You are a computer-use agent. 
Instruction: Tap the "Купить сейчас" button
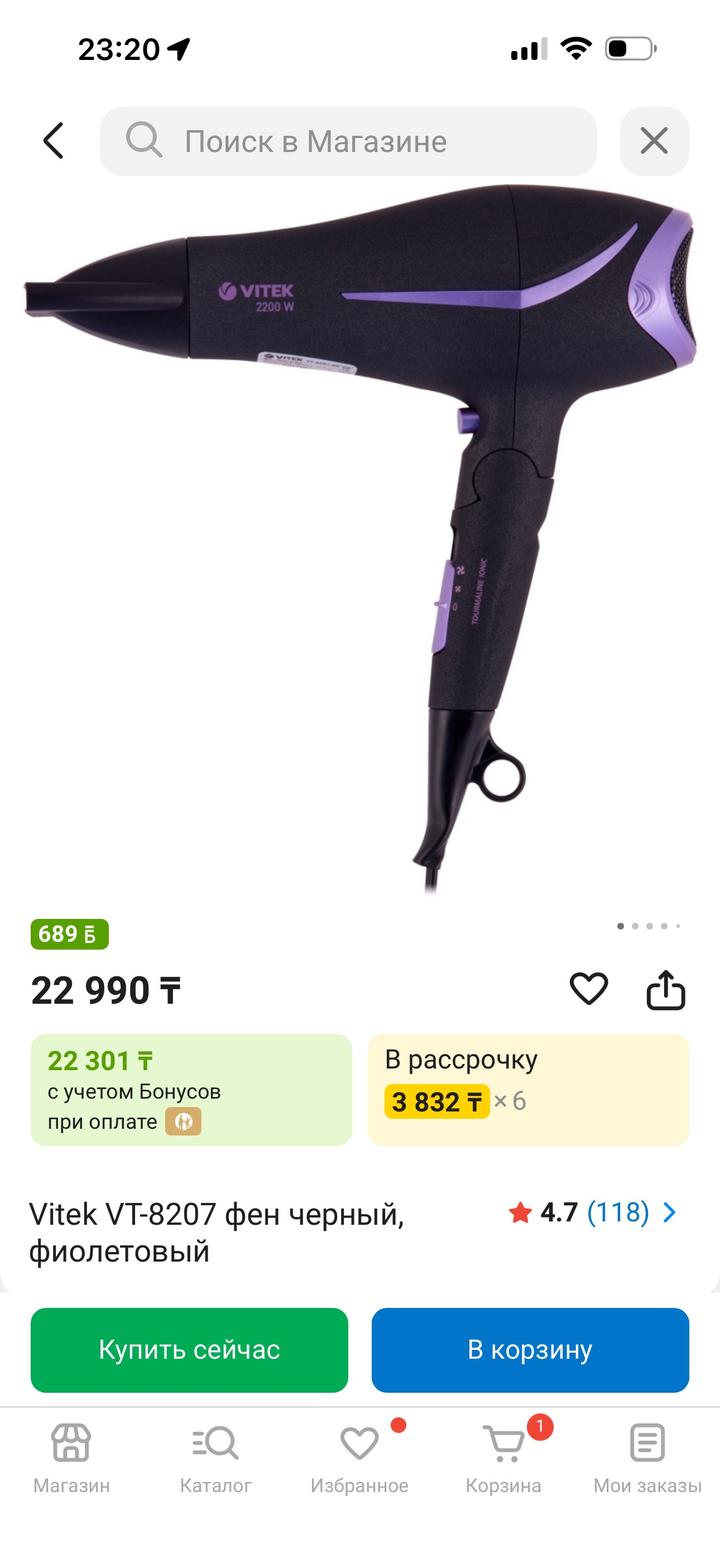coord(189,1350)
